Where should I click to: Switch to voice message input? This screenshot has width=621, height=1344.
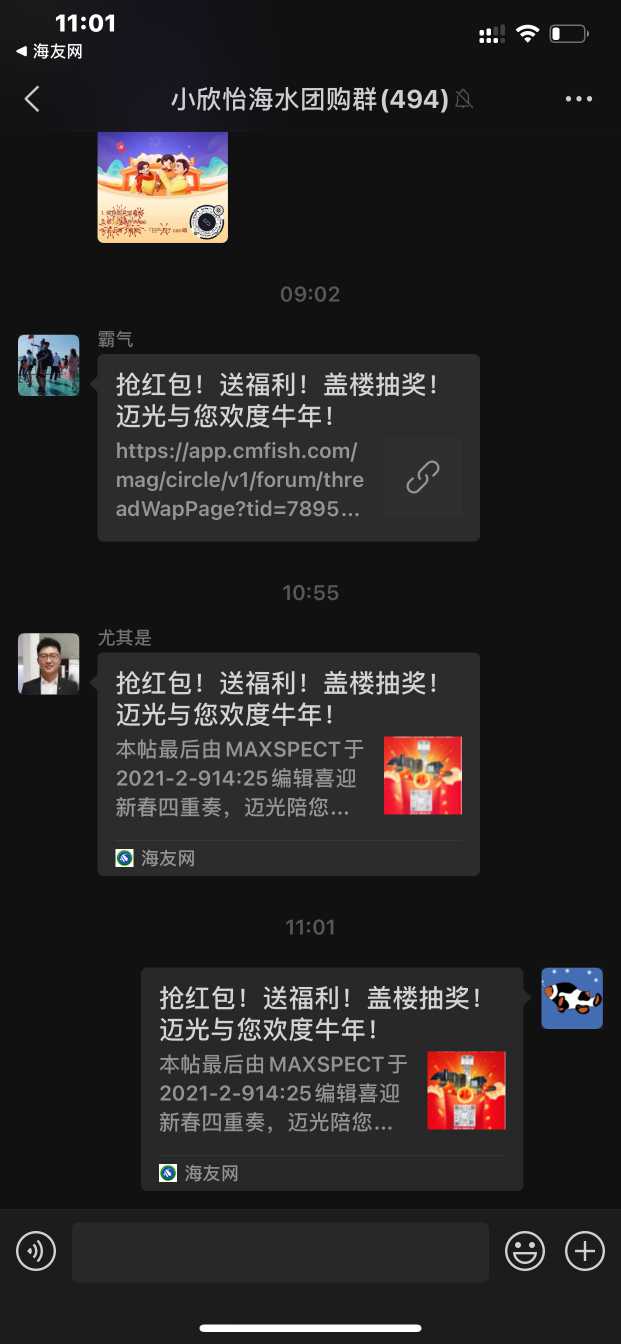[x=36, y=1251]
